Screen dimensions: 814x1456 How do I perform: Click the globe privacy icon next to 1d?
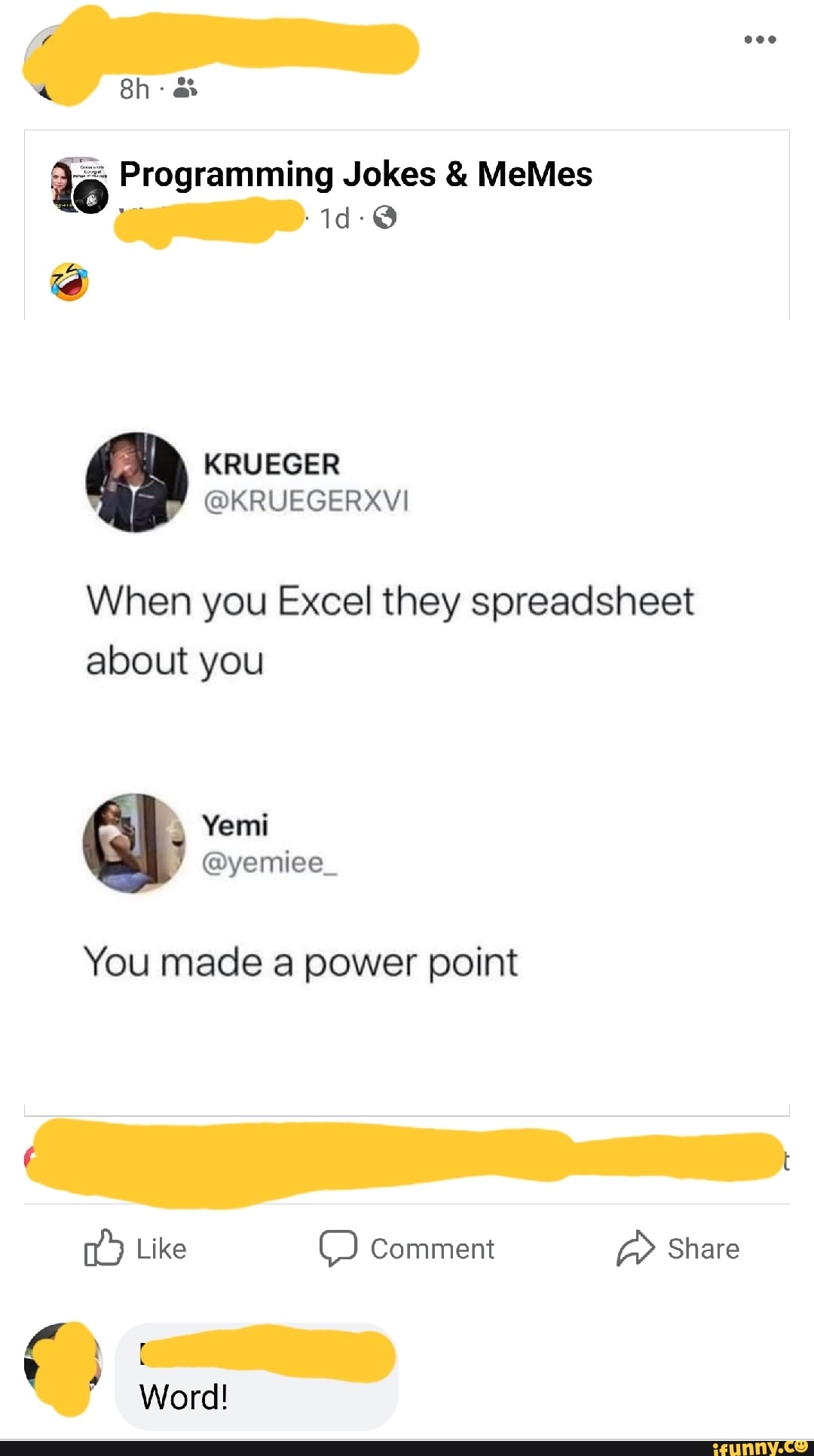click(x=386, y=219)
